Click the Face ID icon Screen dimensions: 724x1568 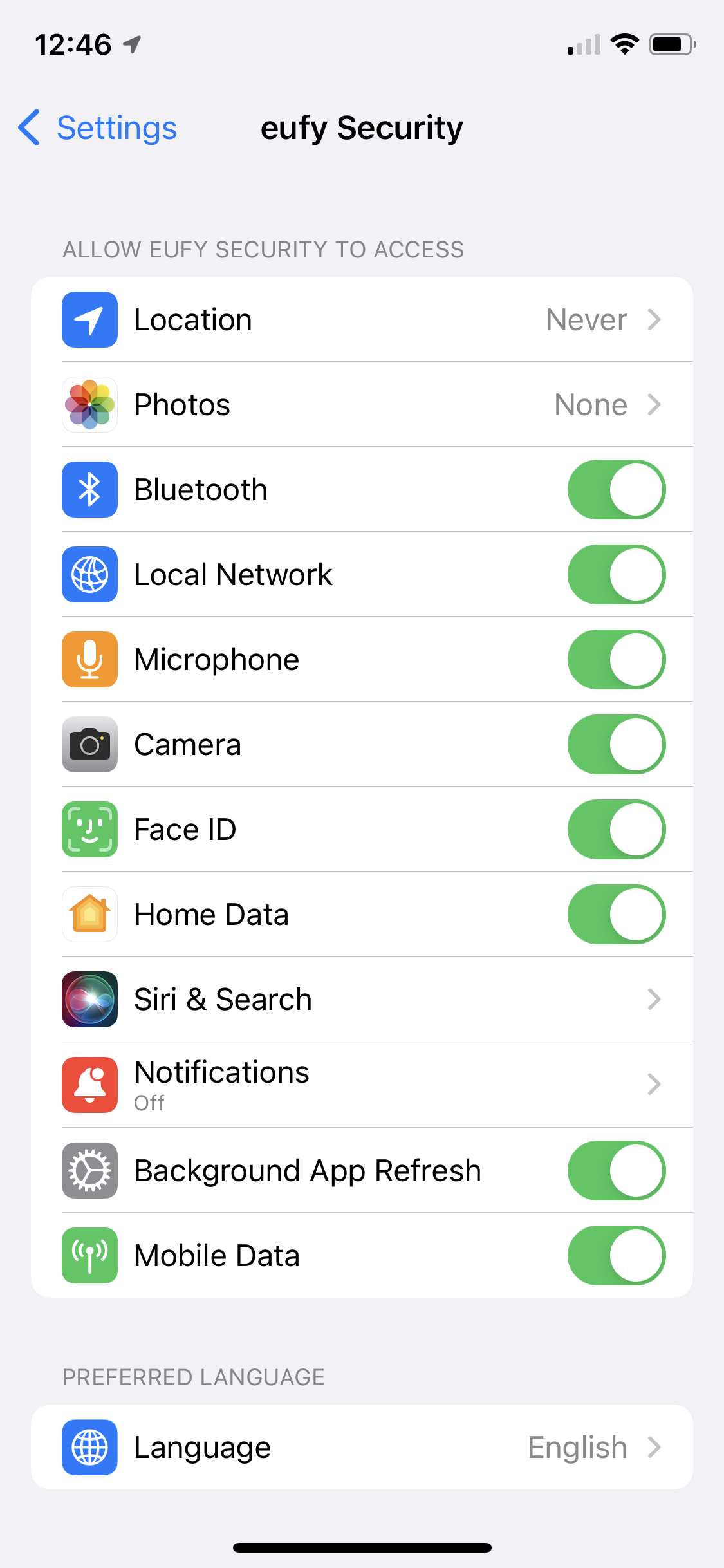89,829
